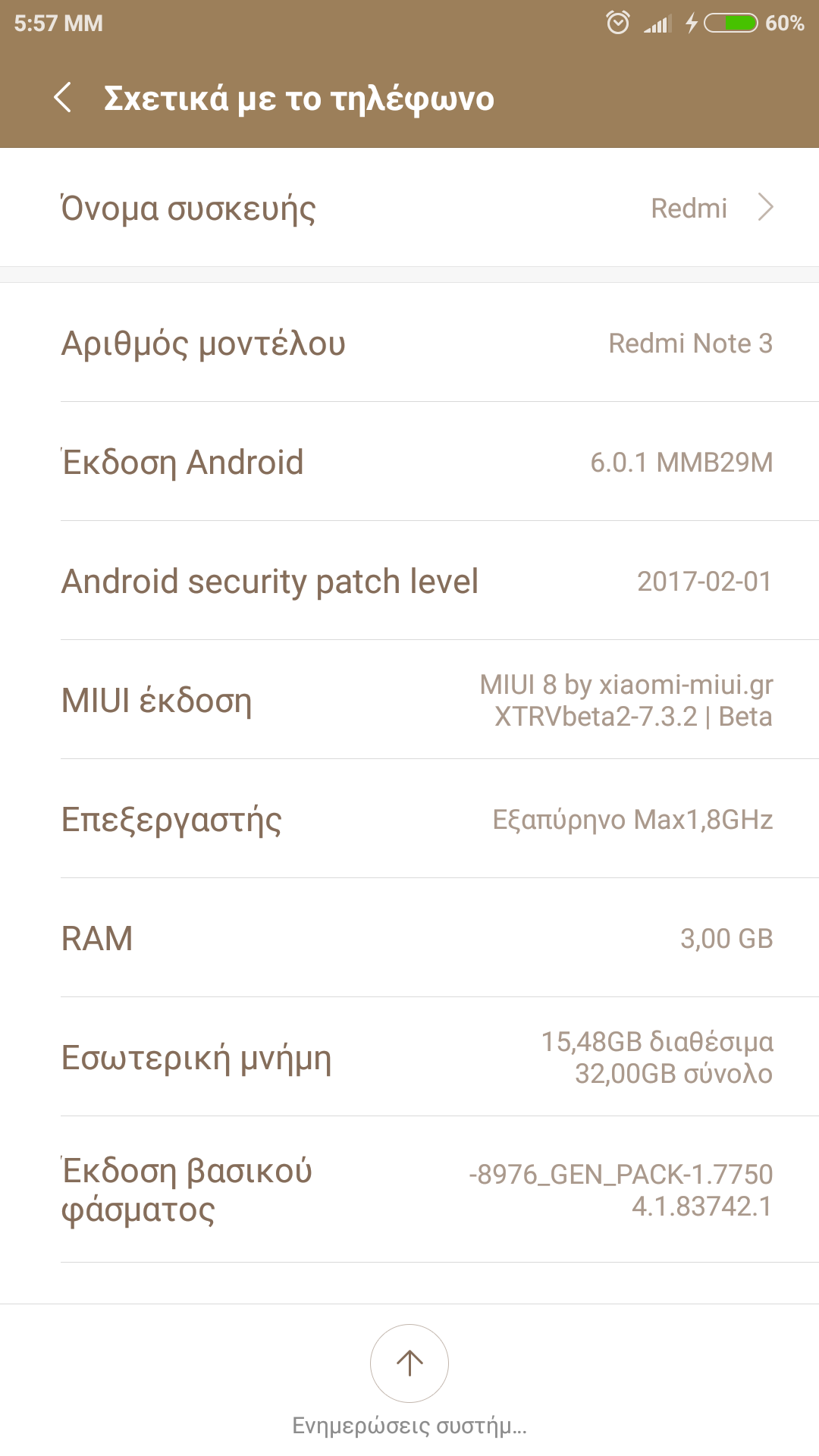819x1456 pixels.
Task: Tap the Έκδοση βασικού φάσματος row
Action: pyautogui.click(x=409, y=1190)
